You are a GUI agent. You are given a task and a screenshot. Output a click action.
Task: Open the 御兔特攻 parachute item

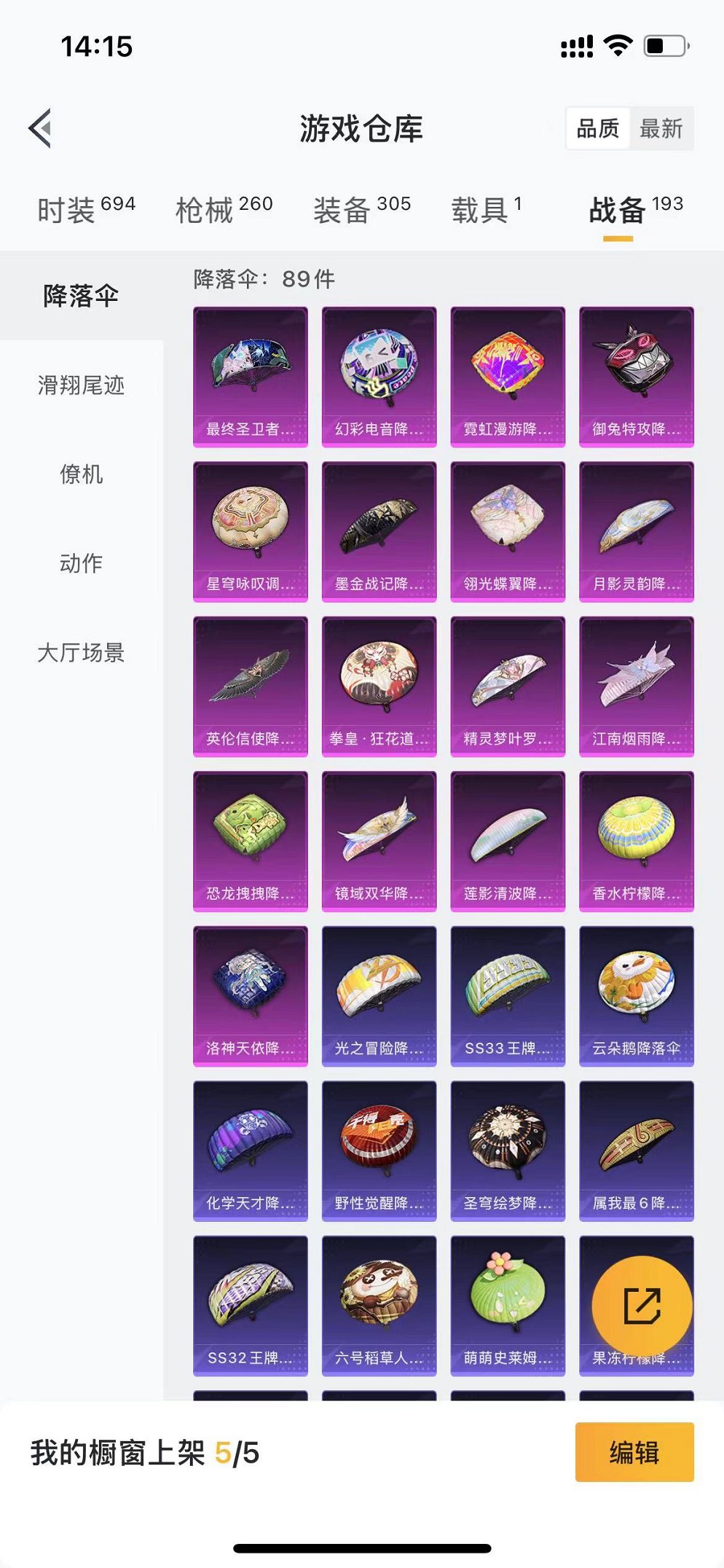pos(636,376)
